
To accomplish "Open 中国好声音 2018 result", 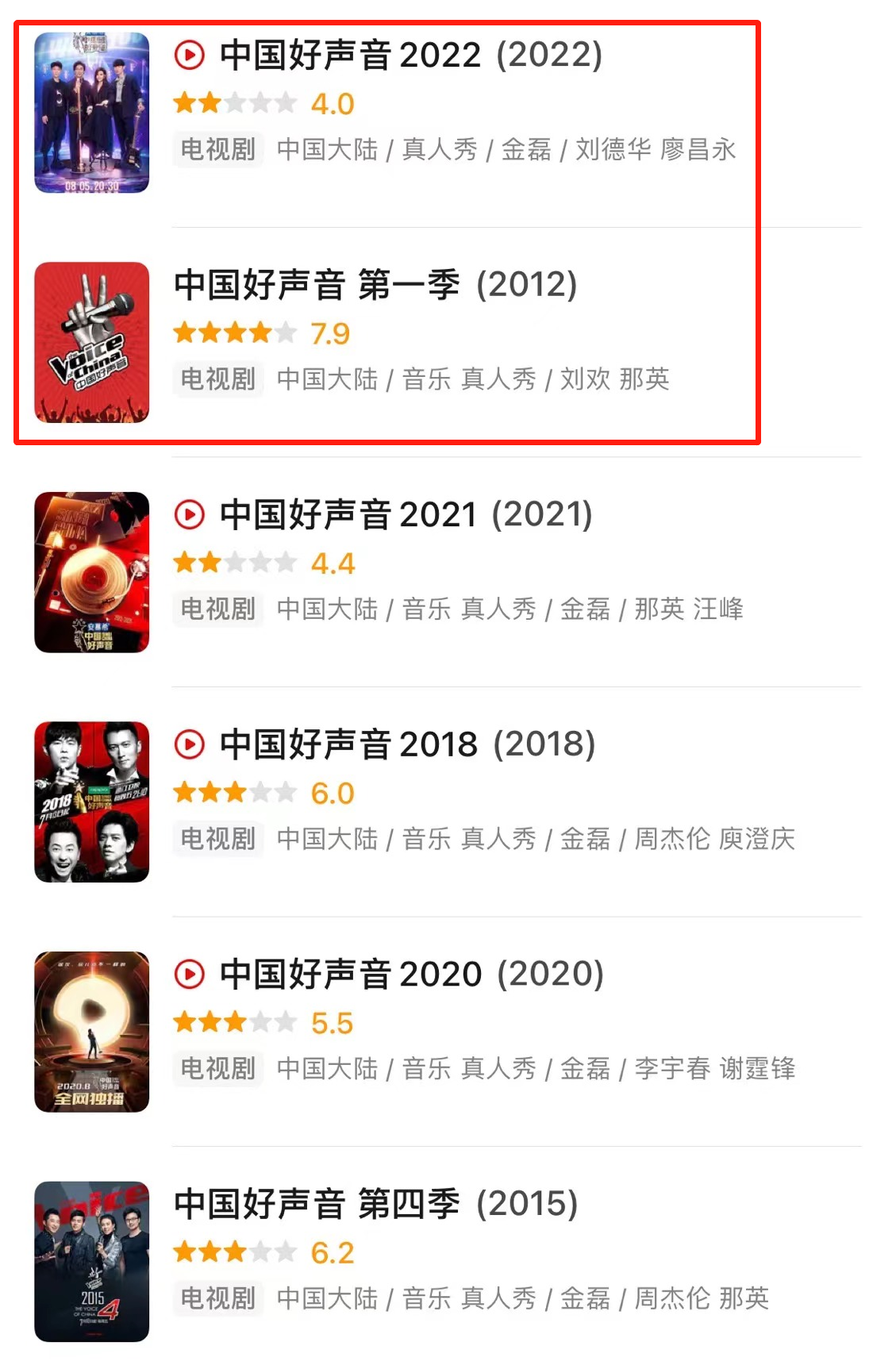I will (x=407, y=744).
